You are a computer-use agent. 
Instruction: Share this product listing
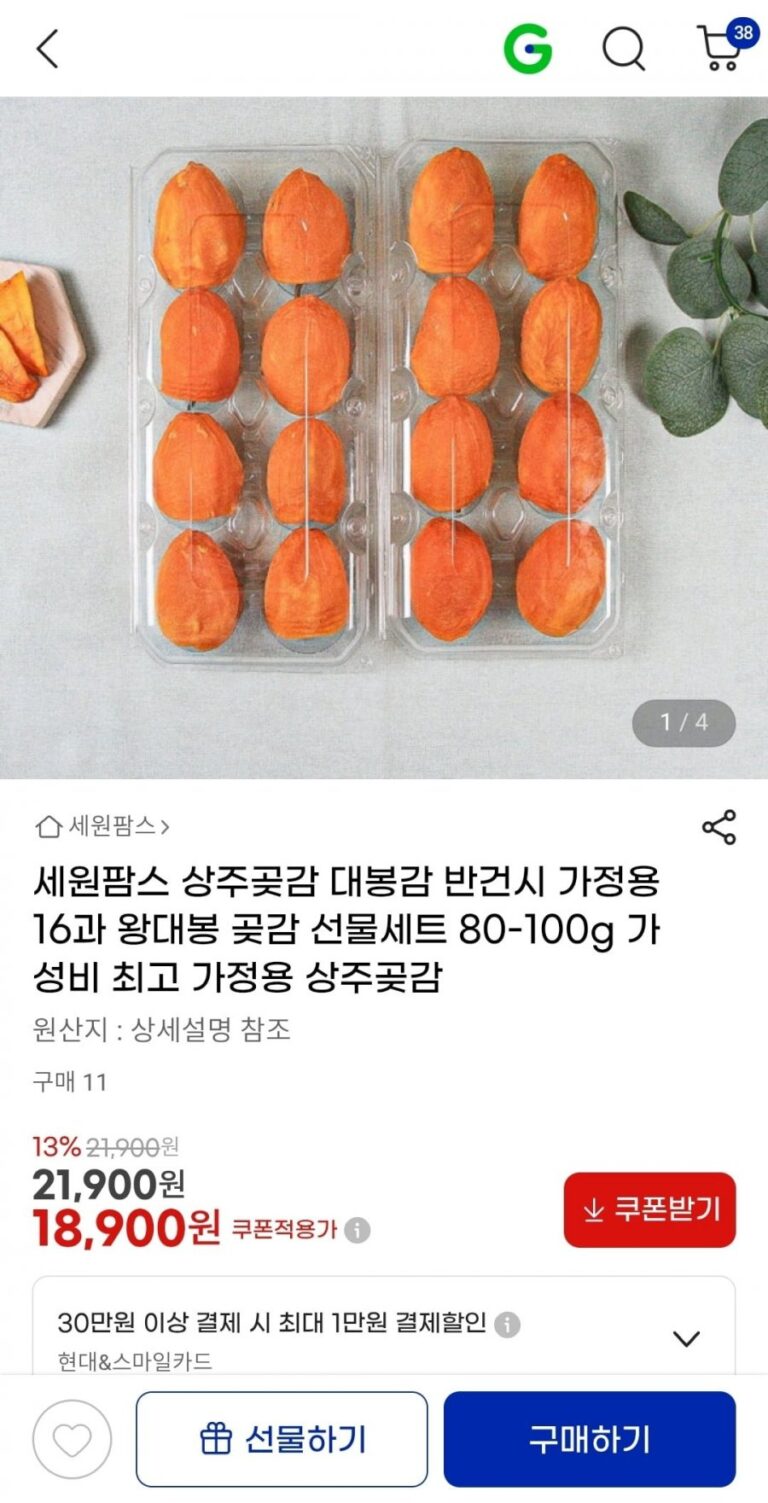[718, 827]
